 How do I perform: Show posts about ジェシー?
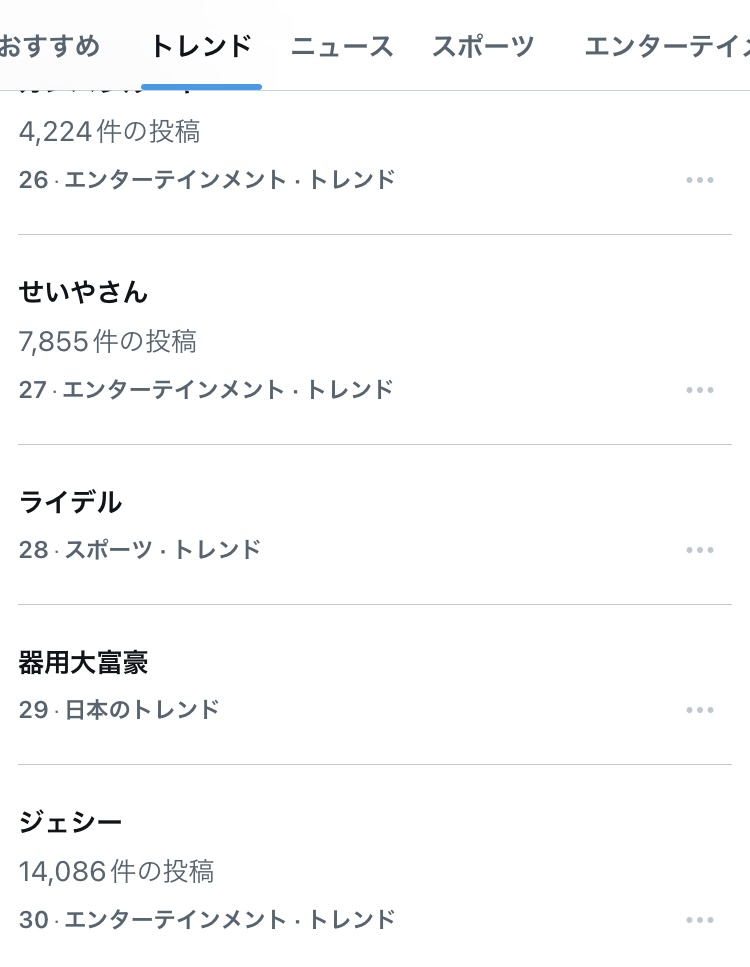70,822
